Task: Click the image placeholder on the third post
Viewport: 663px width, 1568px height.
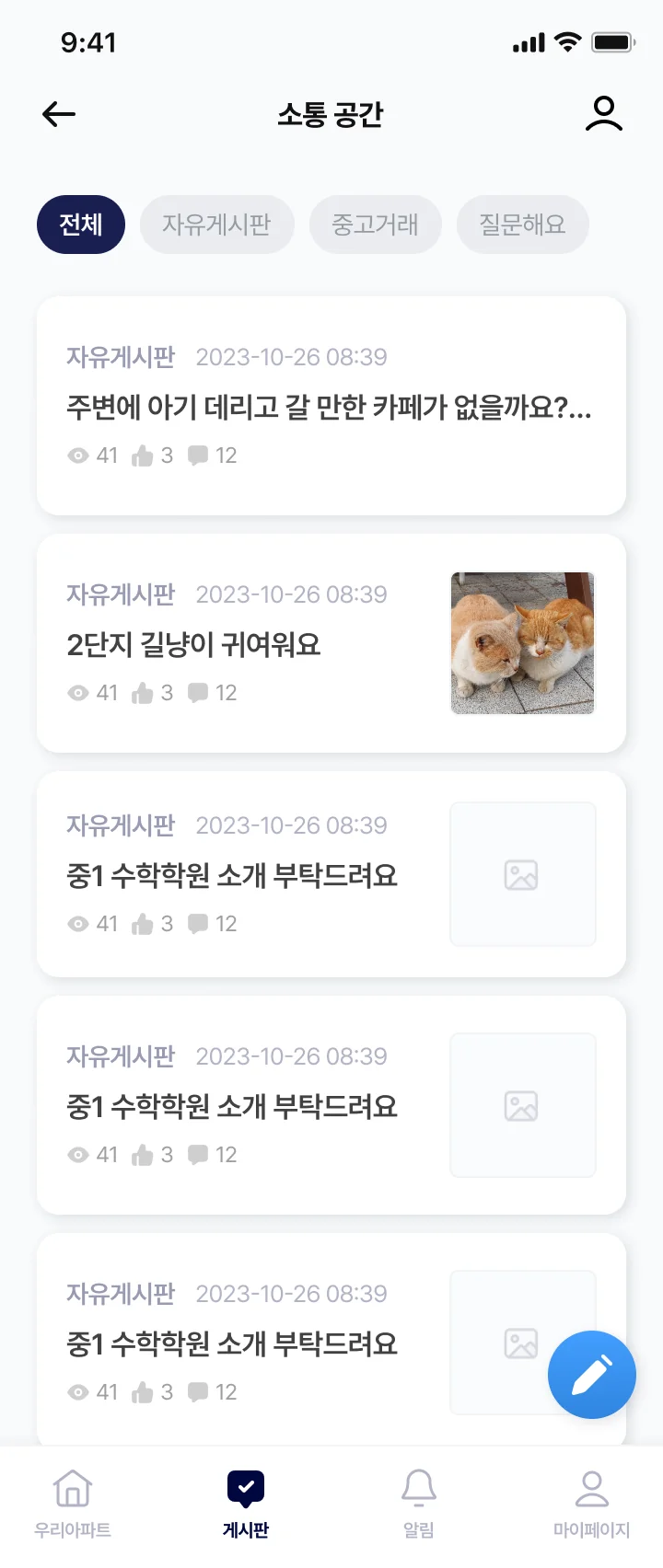Action: point(522,873)
